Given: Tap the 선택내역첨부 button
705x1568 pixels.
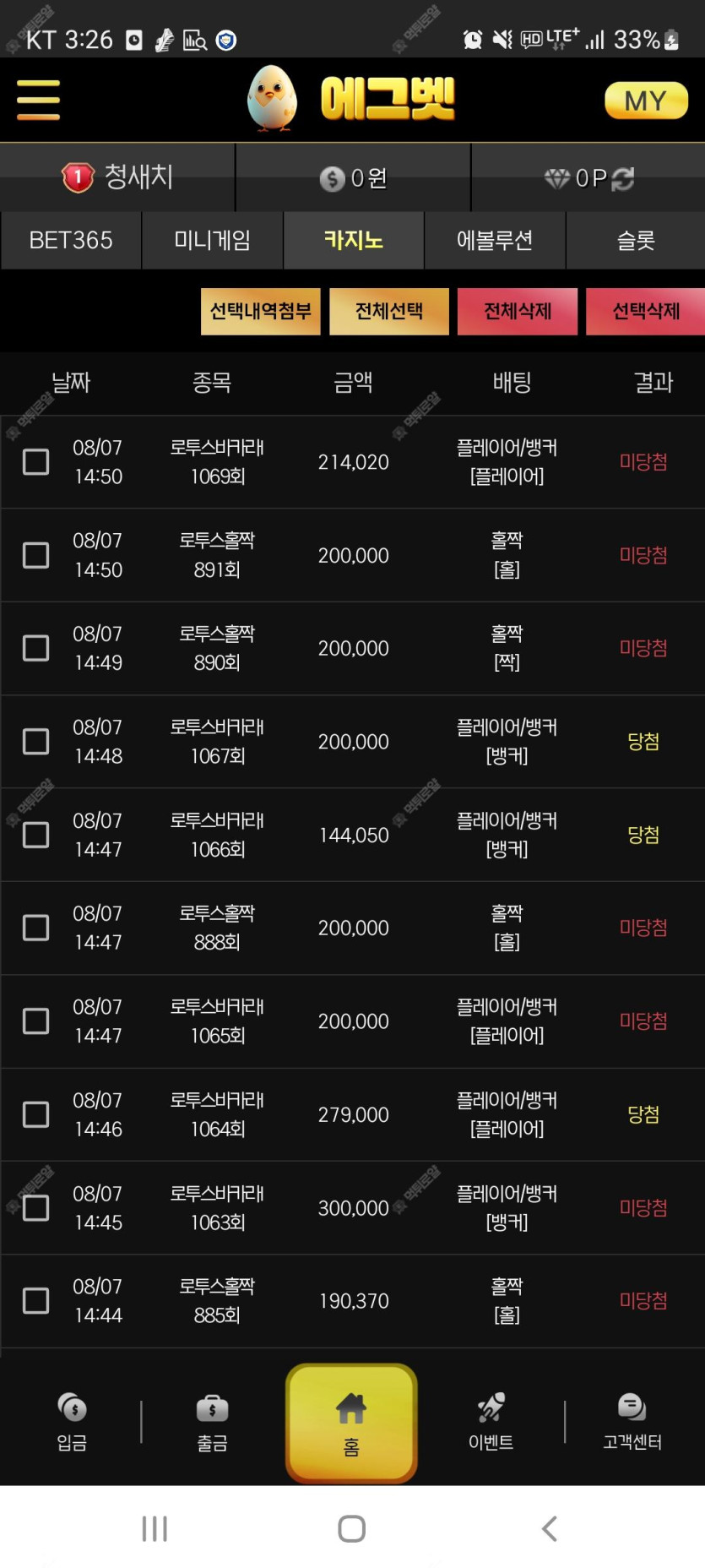Looking at the screenshot, I should [x=261, y=312].
